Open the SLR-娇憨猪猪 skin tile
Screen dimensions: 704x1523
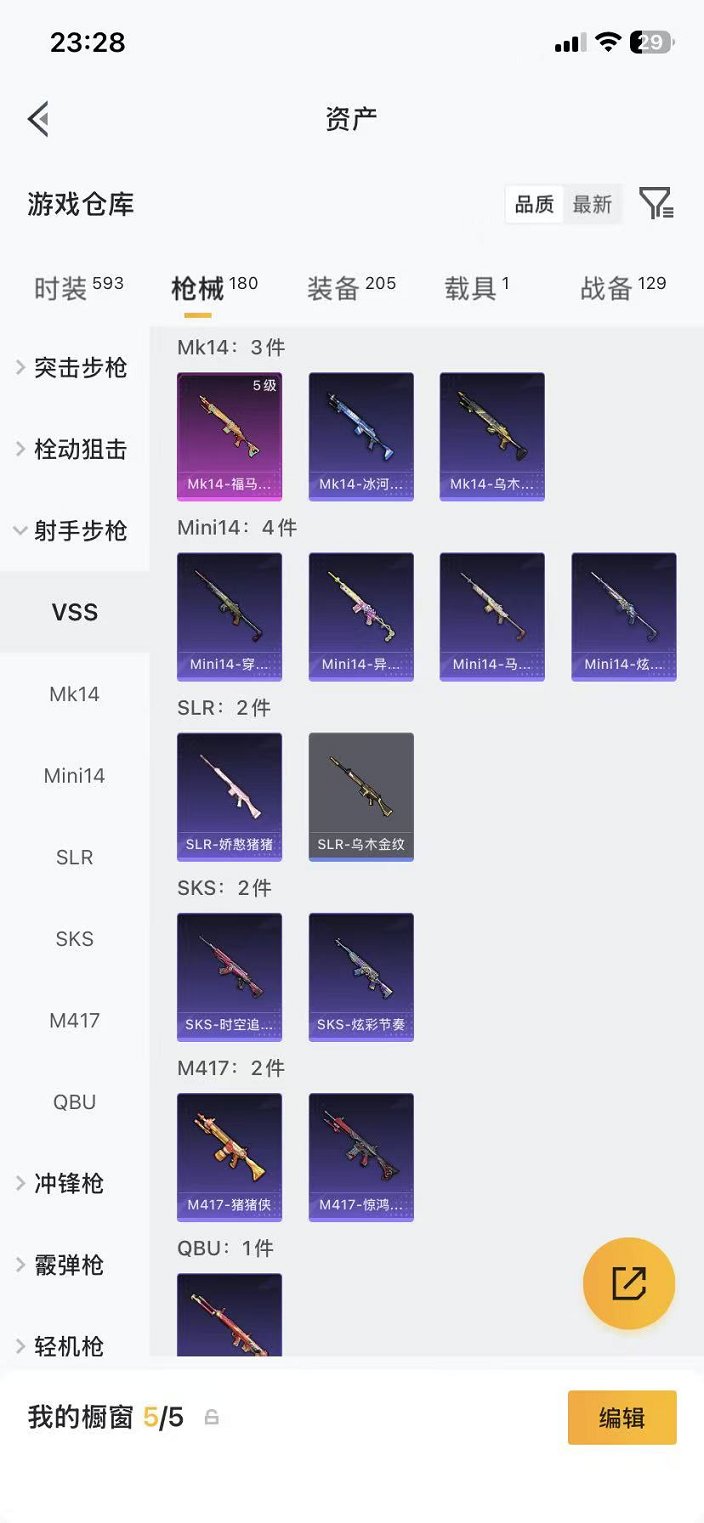pos(229,796)
